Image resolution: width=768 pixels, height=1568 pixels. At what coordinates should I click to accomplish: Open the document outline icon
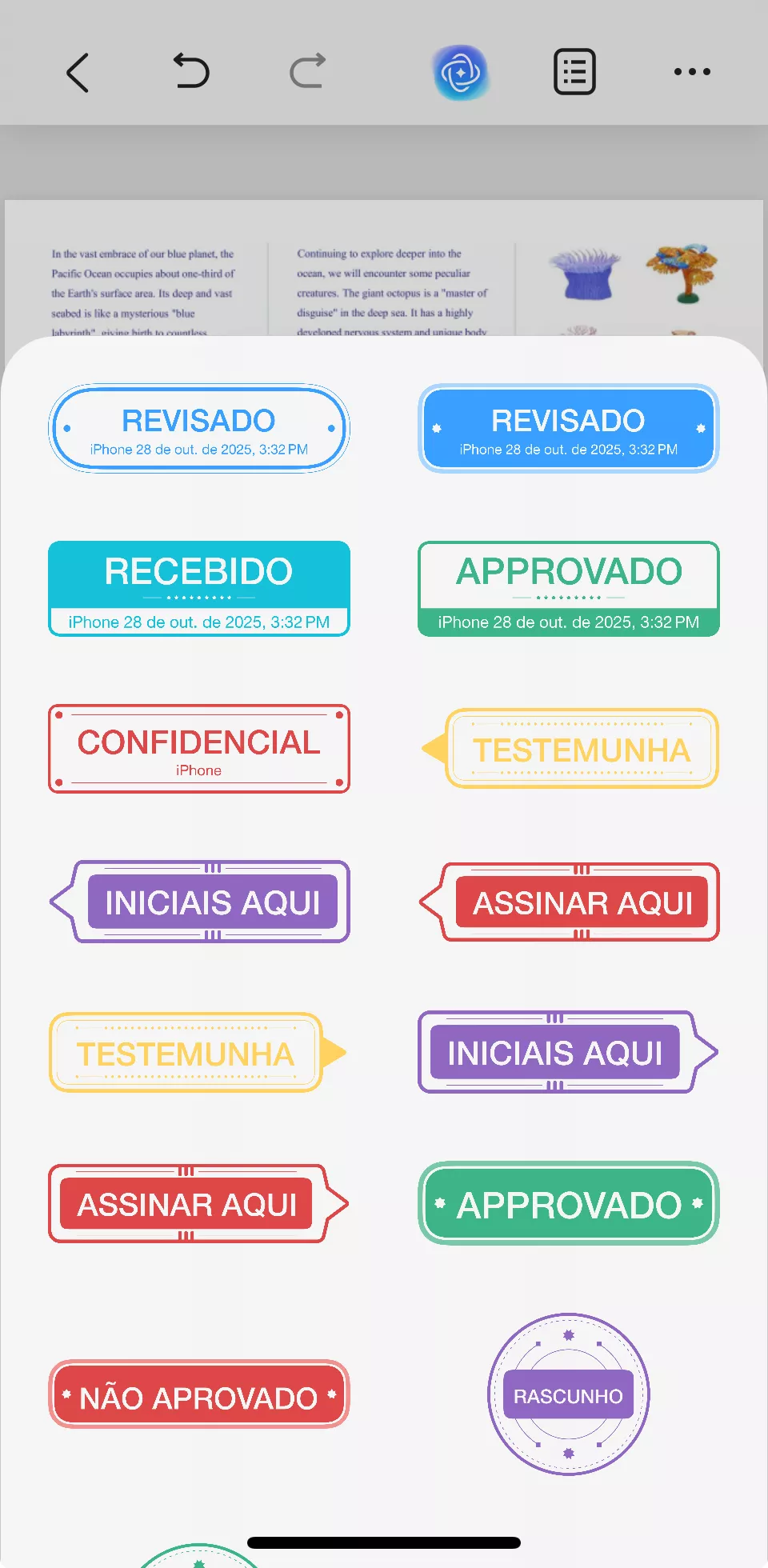point(574,71)
